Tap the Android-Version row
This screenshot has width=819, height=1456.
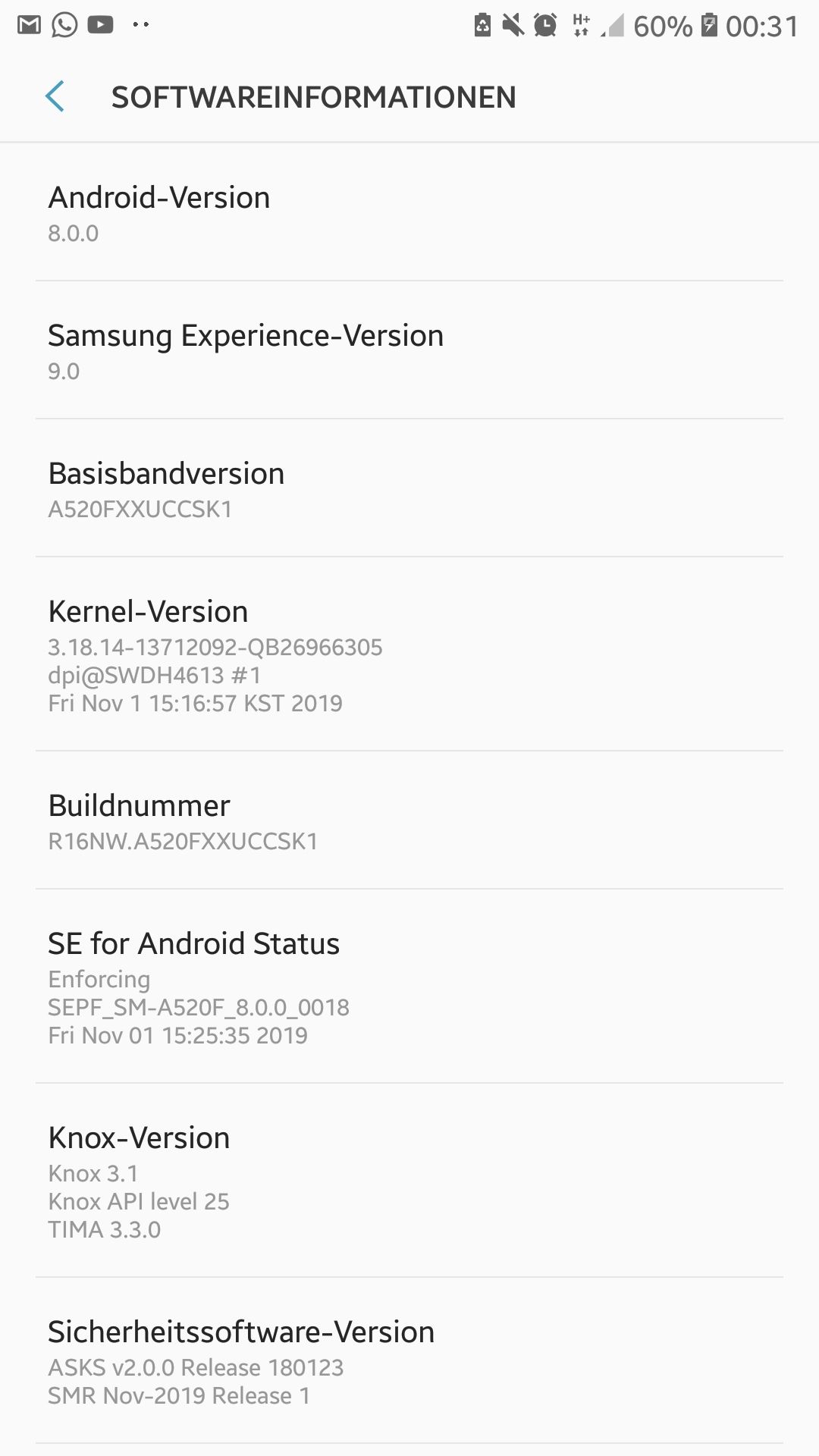click(x=409, y=213)
